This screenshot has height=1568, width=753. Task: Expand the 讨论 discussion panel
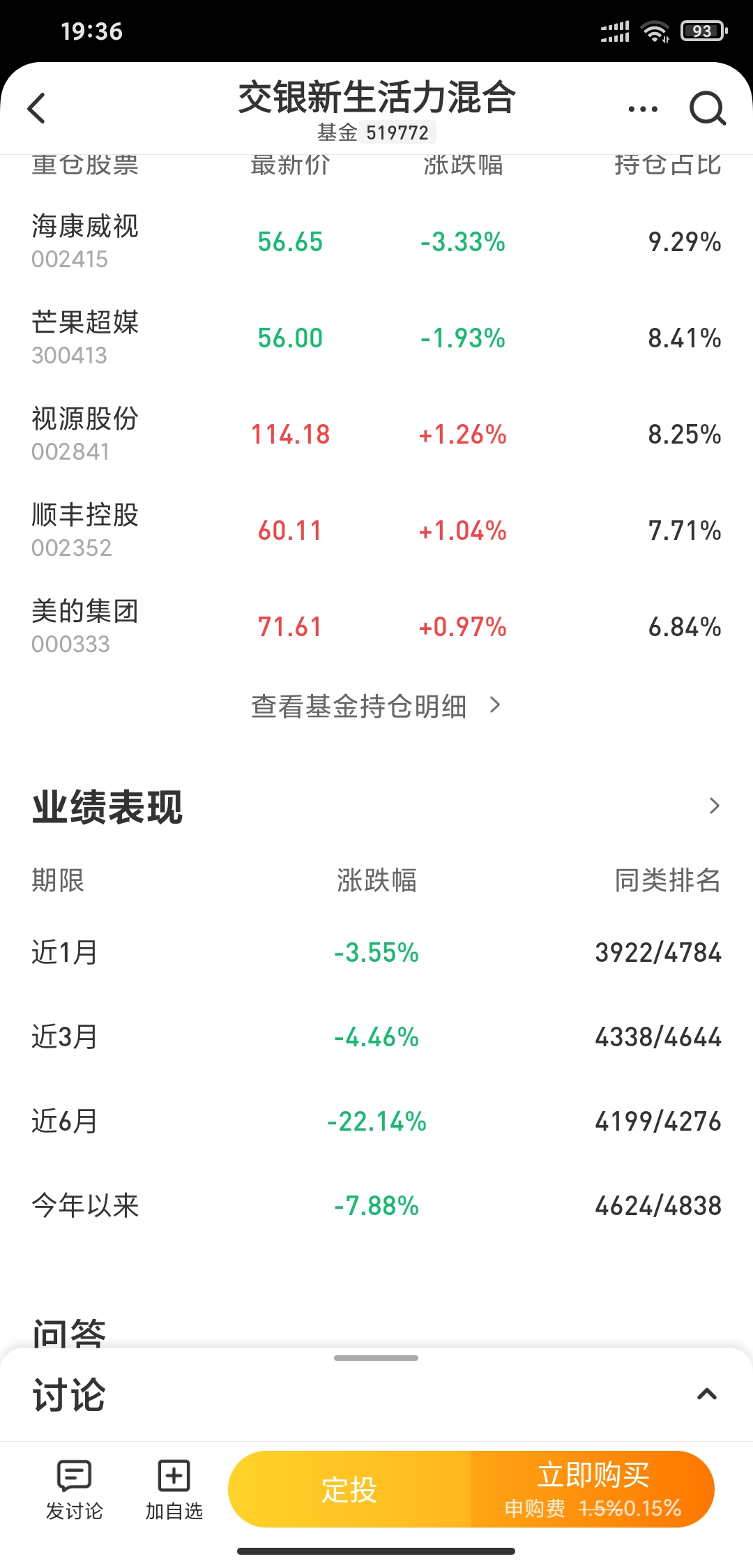coord(706,1394)
